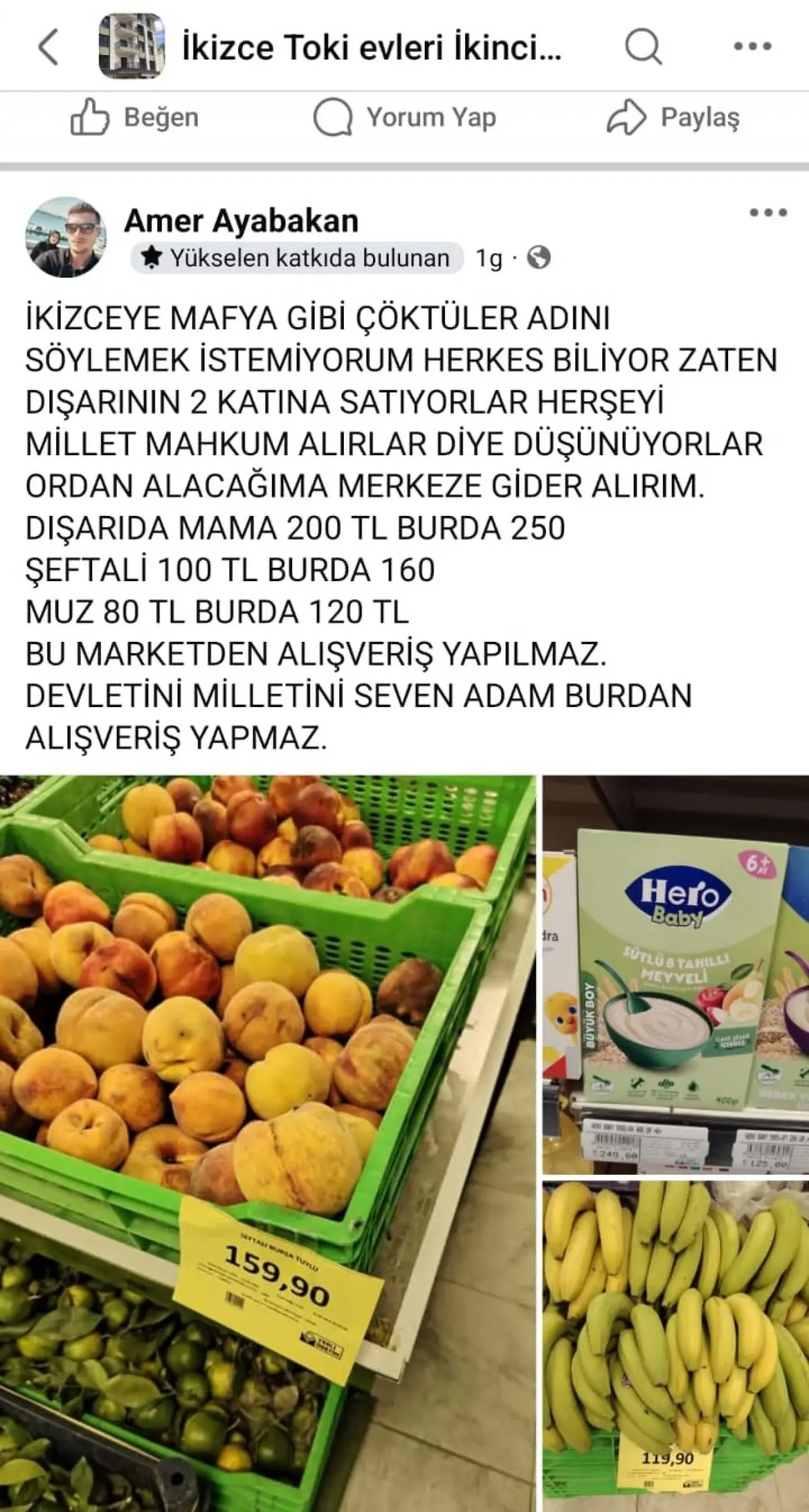This screenshot has width=809, height=1512.
Task: Search within the group
Action: click(643, 47)
